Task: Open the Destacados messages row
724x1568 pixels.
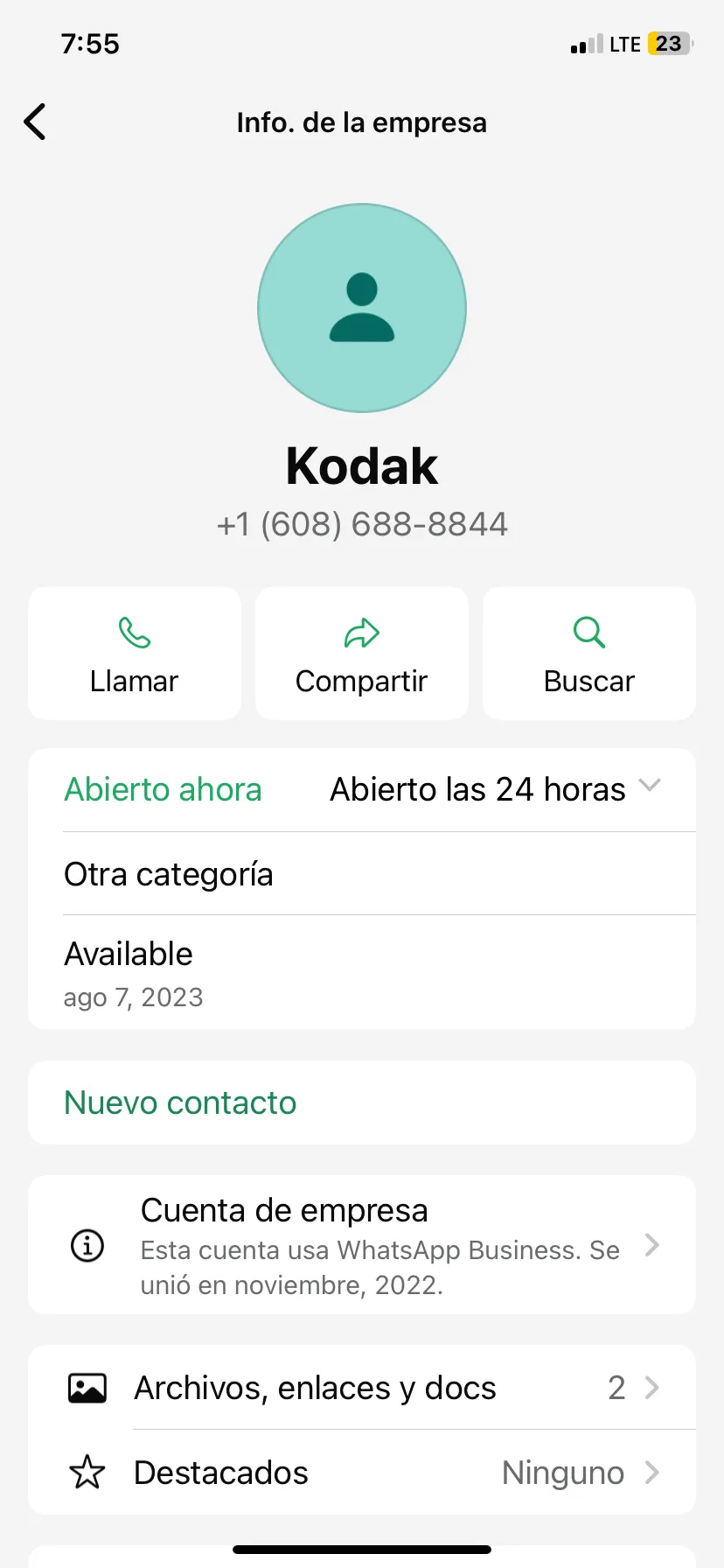Action: (x=362, y=1473)
